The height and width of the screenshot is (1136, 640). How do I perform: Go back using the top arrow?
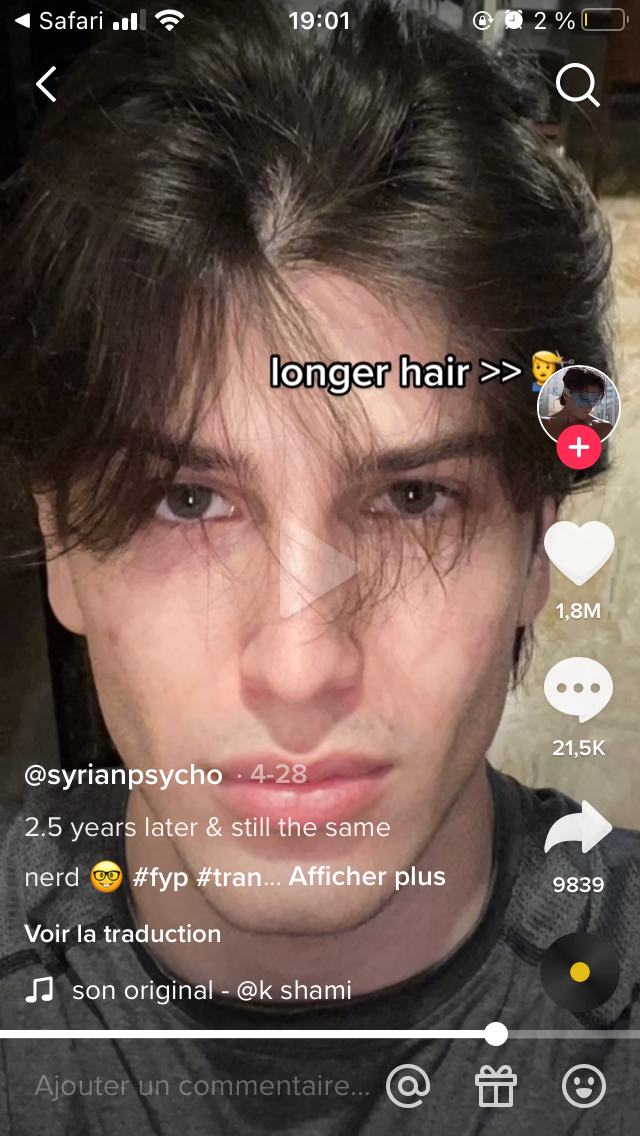tap(46, 85)
